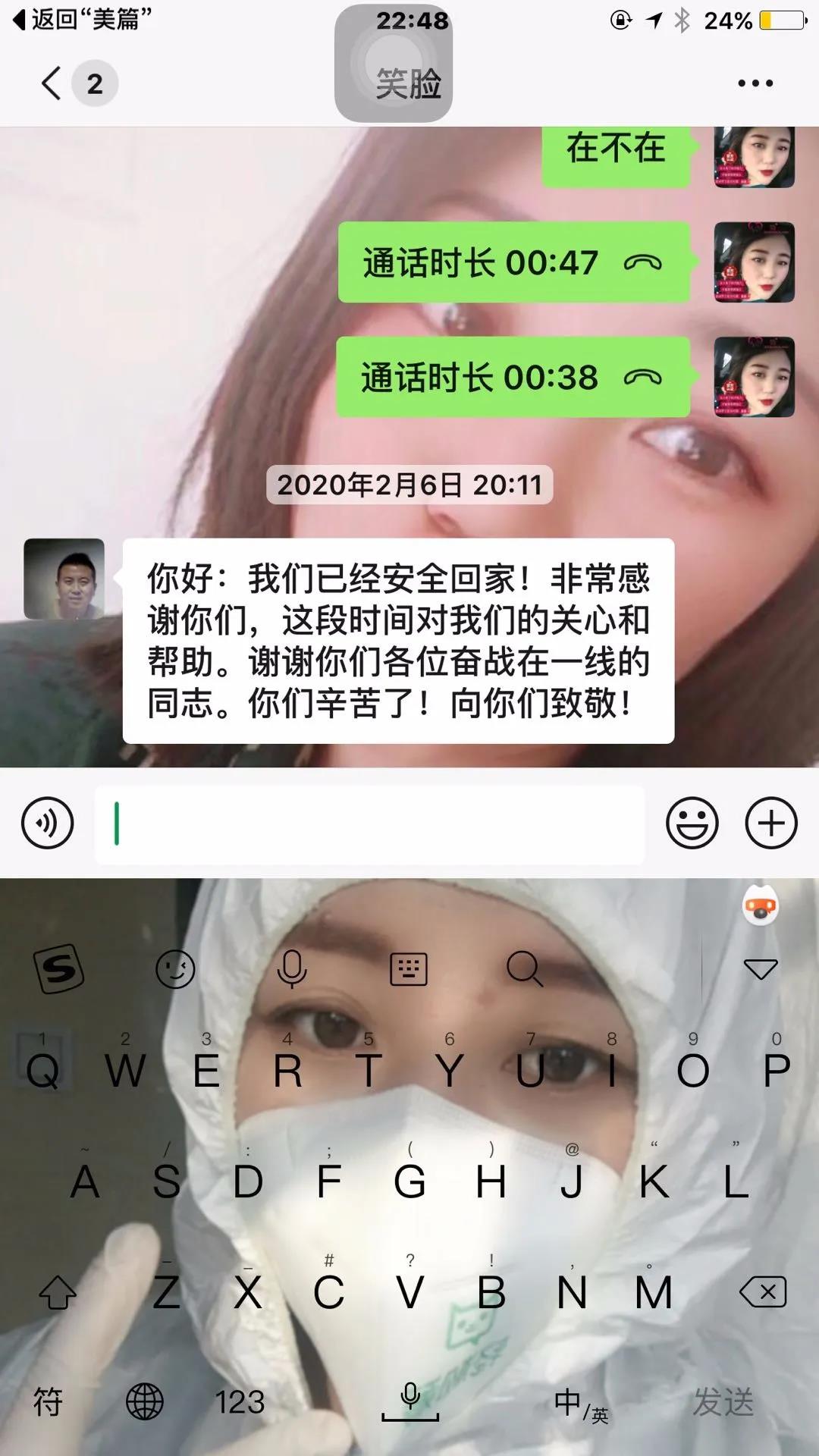Redial from call duration 00:47 message
819x1456 pixels.
pos(513,263)
